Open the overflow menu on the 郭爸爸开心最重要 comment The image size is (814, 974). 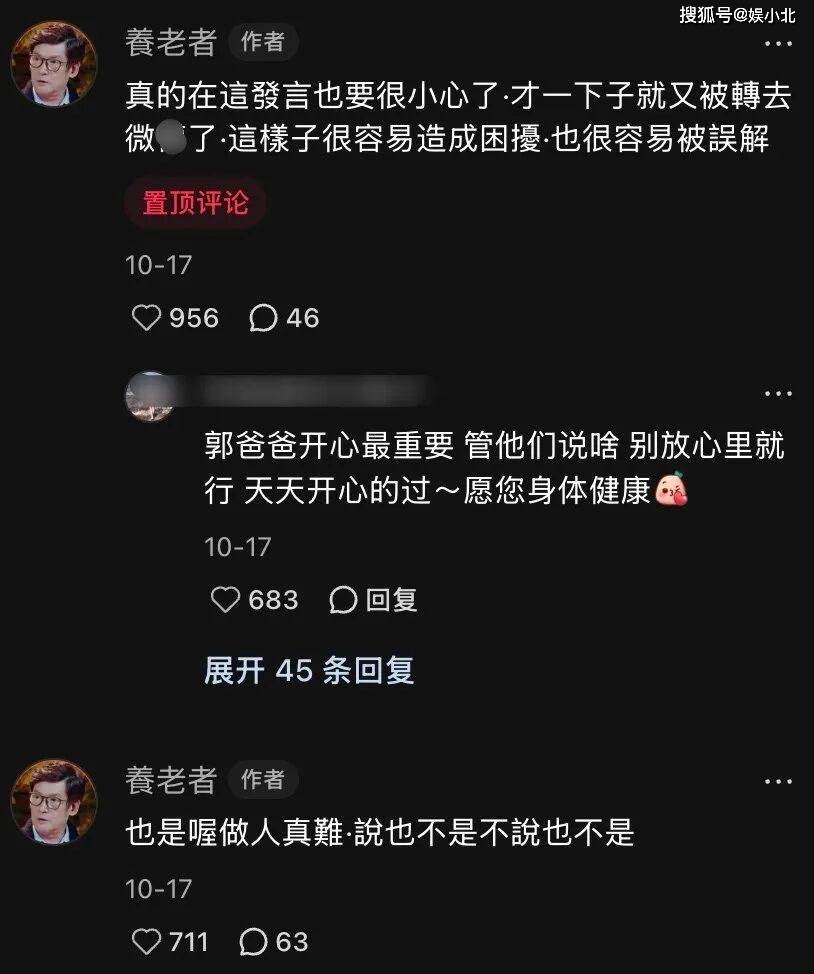tap(778, 394)
